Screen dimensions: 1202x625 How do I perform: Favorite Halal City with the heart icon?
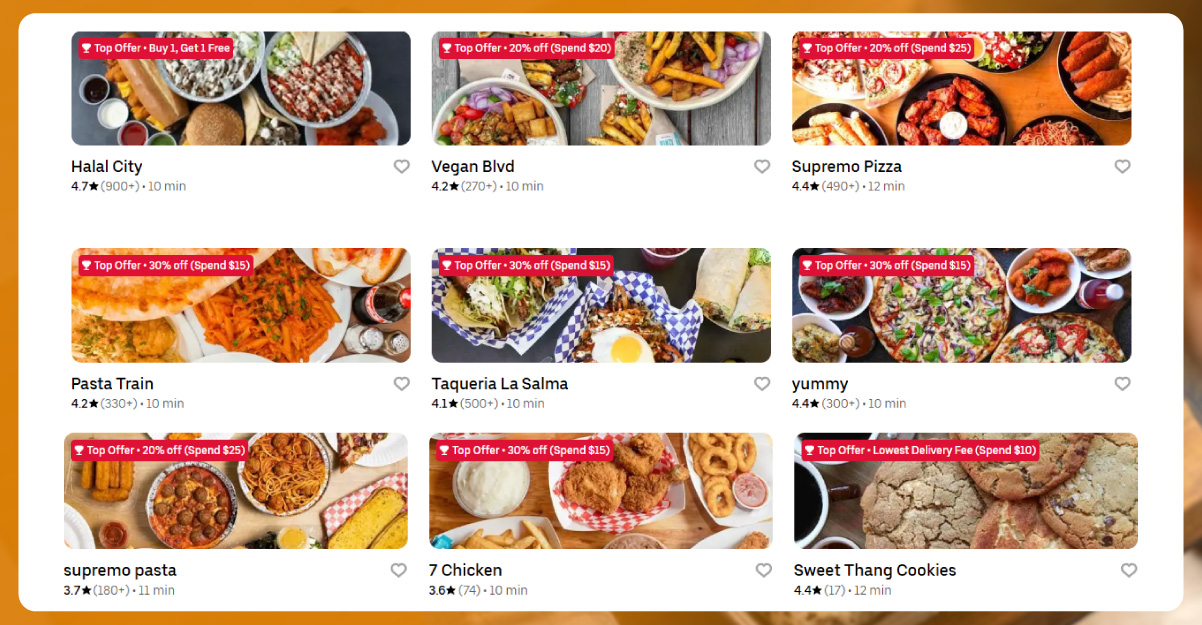point(401,167)
